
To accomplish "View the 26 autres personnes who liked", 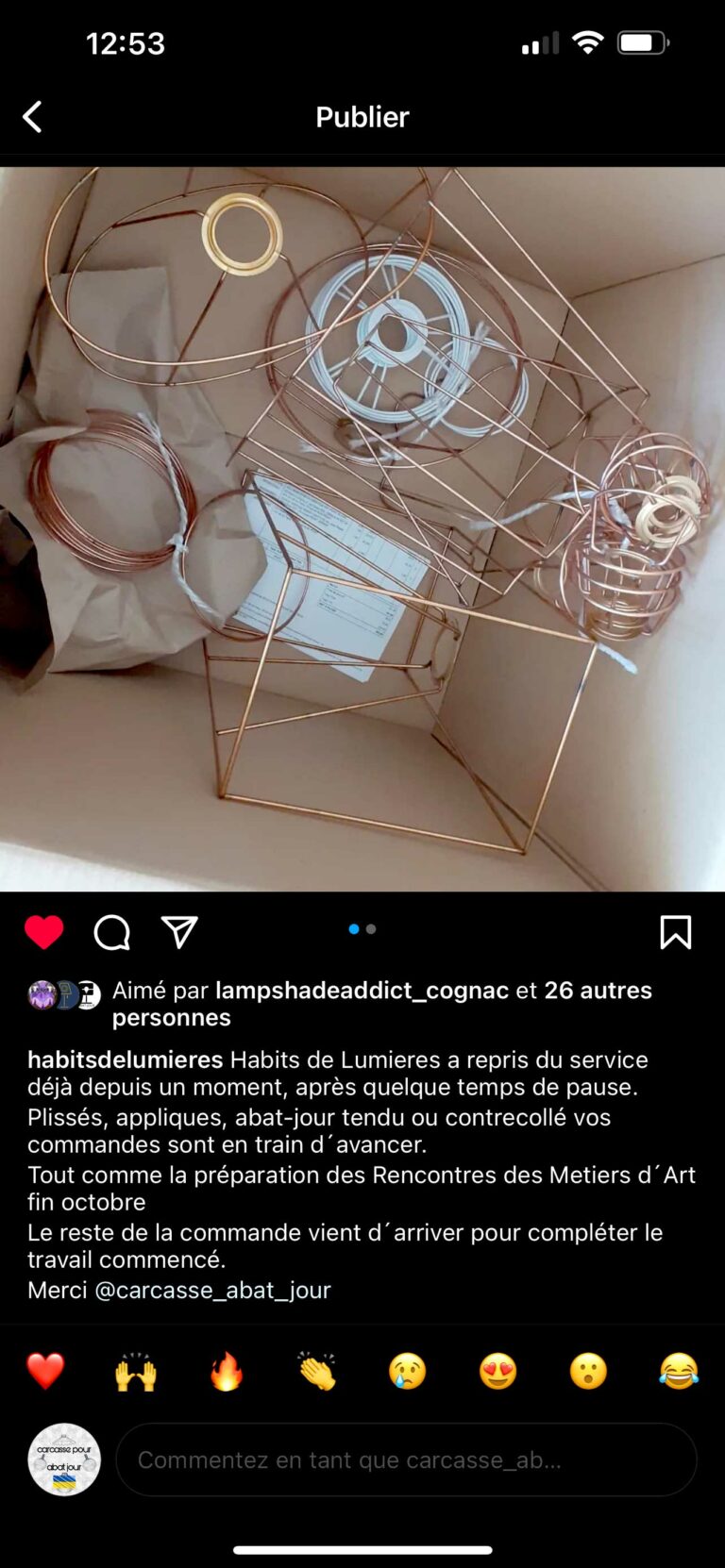I will pos(382,1004).
